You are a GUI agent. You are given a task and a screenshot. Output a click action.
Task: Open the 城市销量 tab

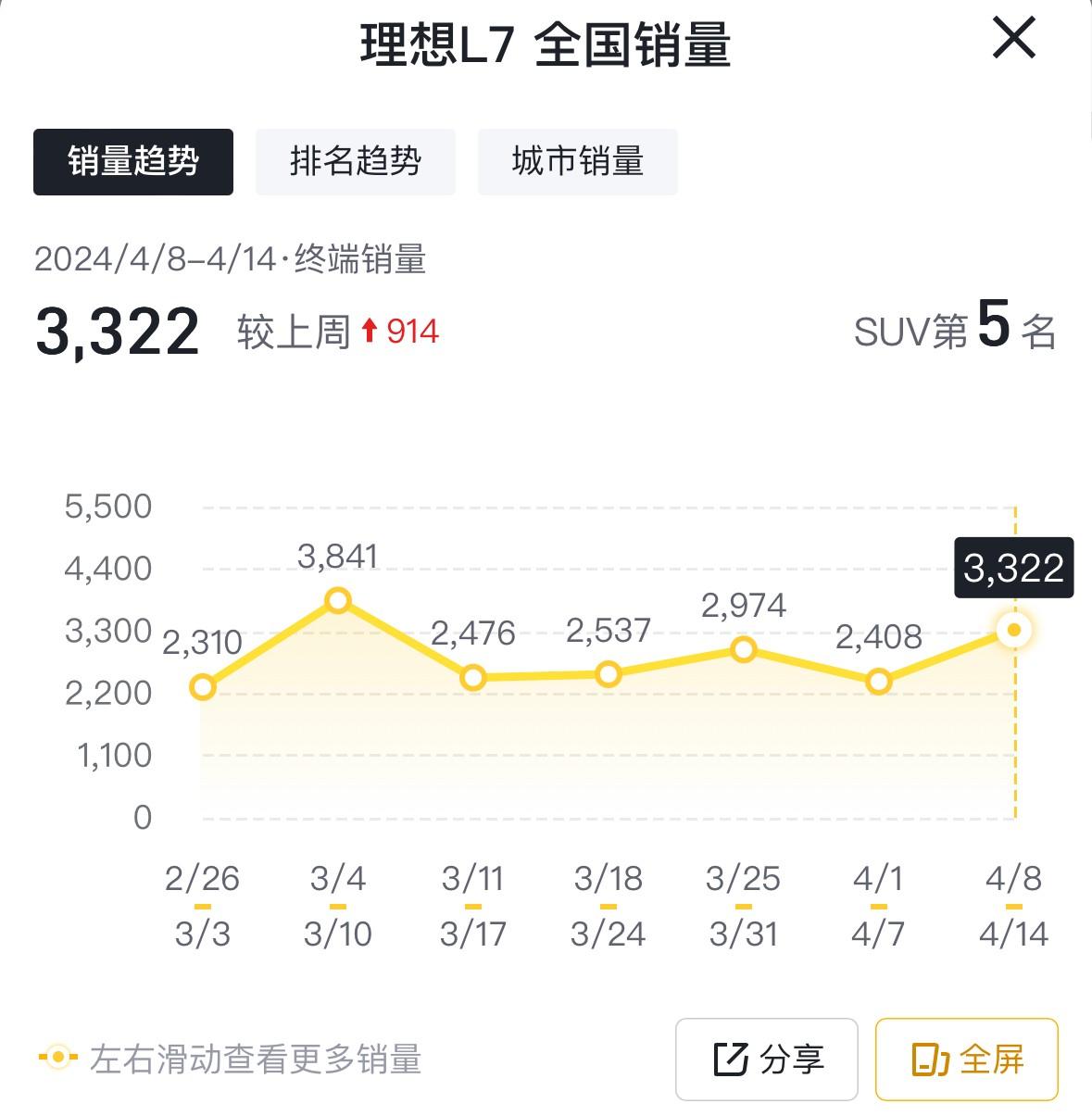tap(578, 162)
